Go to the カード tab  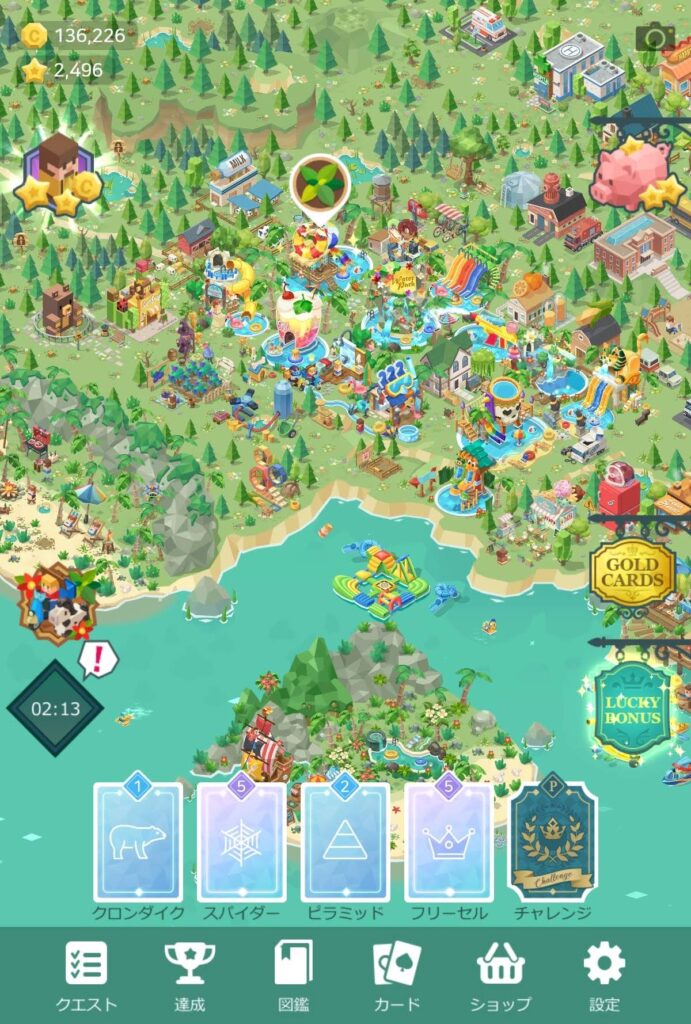pos(397,976)
